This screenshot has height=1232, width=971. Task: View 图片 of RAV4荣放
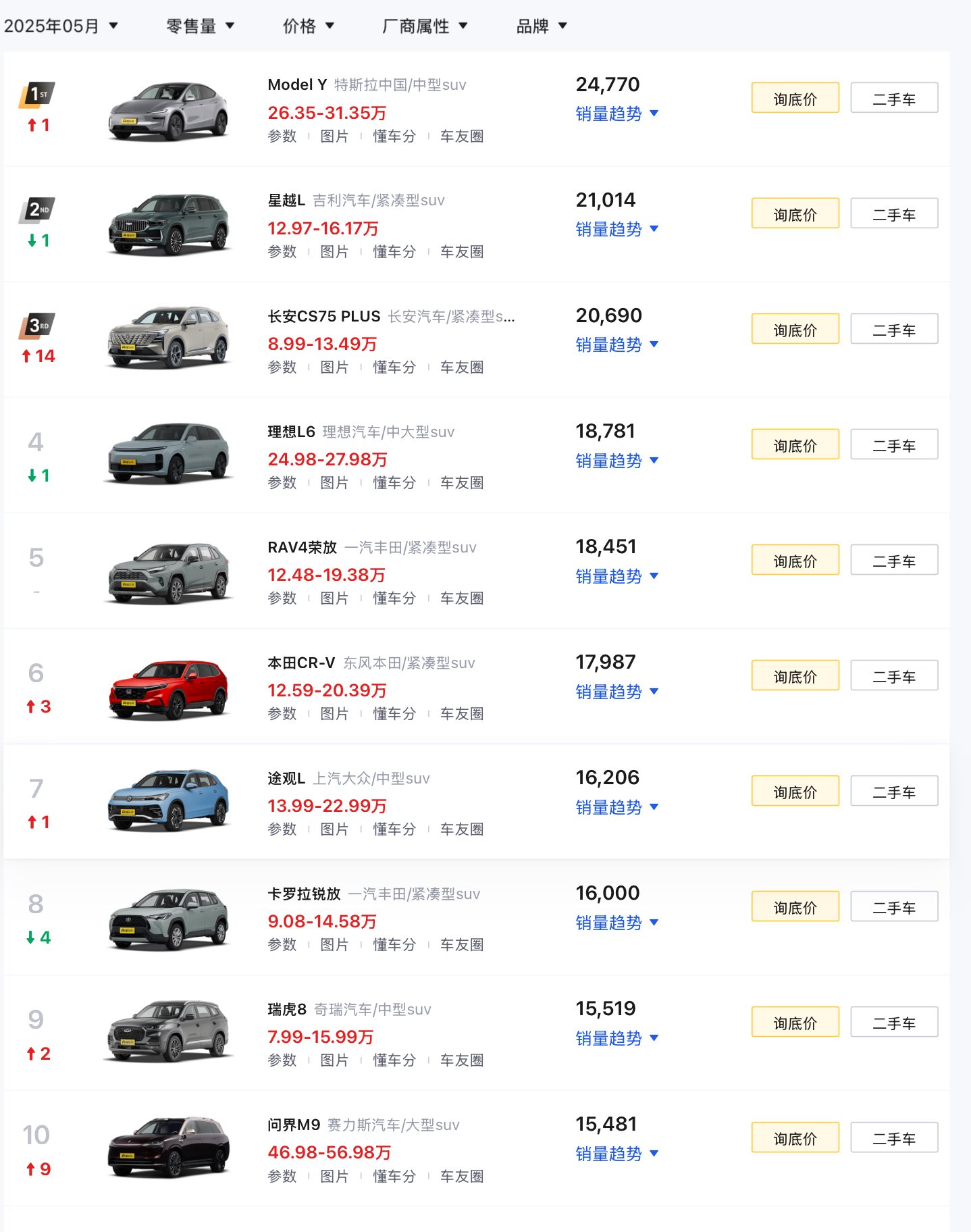point(334,598)
